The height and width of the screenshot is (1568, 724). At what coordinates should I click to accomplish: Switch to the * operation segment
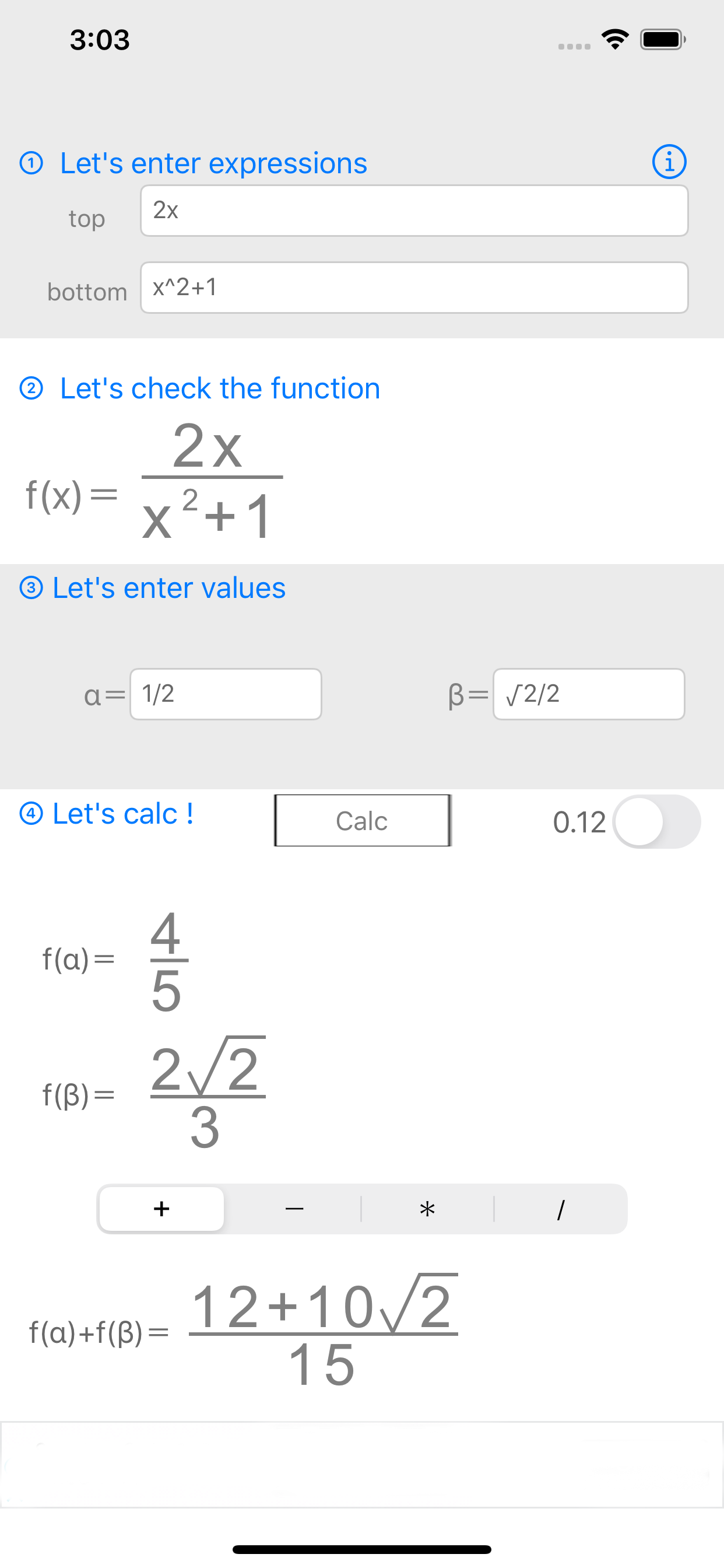427,1209
